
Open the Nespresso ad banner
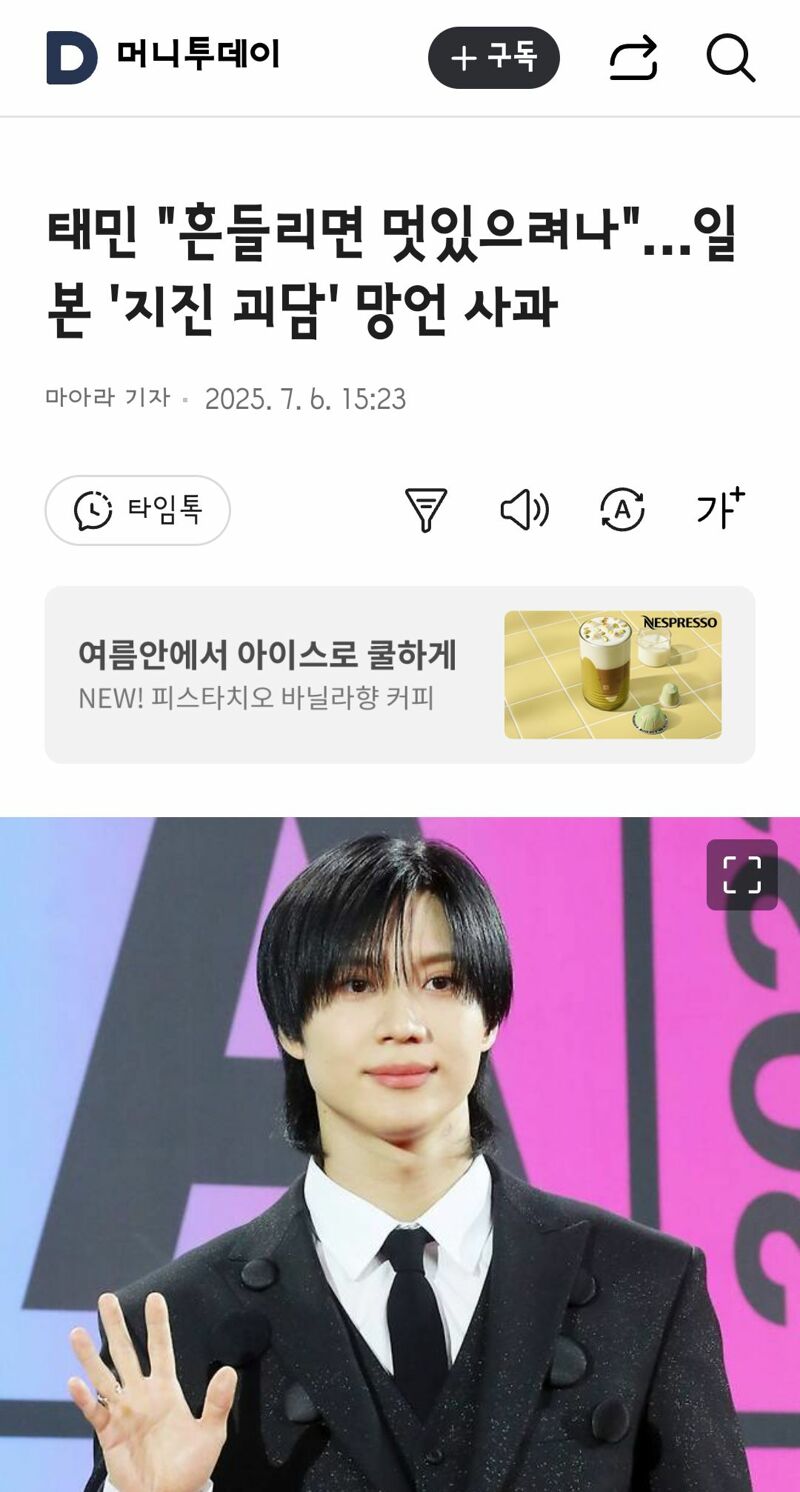(400, 675)
